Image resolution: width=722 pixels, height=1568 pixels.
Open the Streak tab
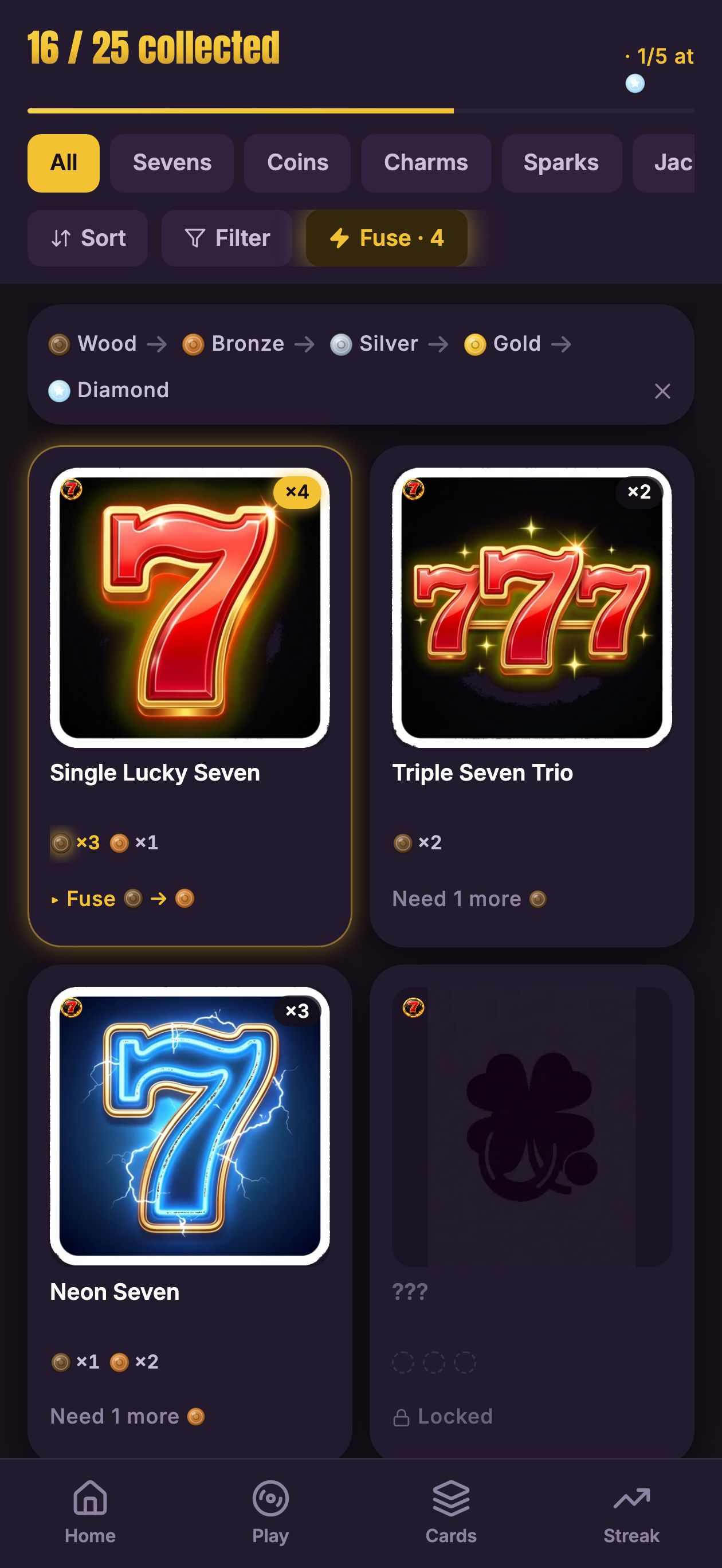[631, 1512]
